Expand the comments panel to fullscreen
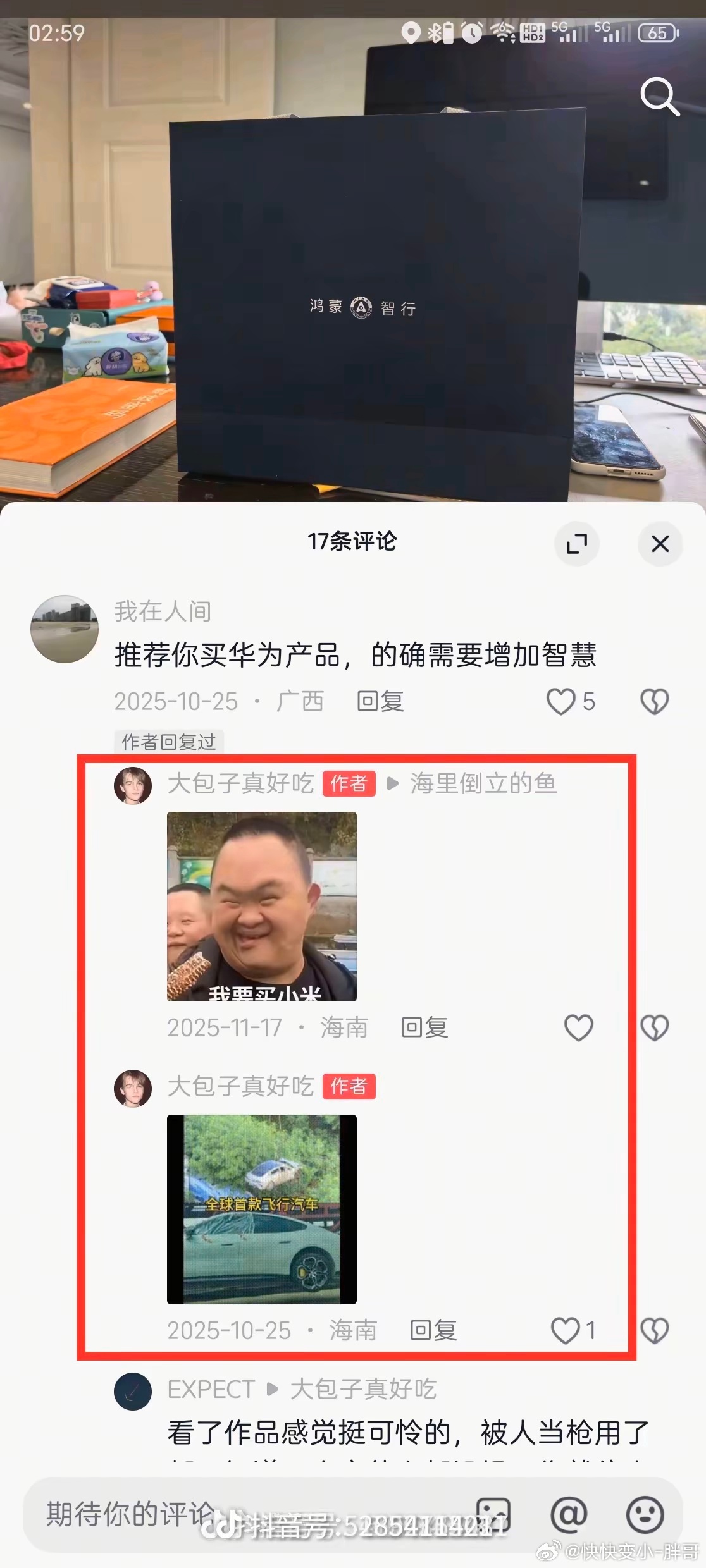The width and height of the screenshot is (706, 1568). (576, 544)
